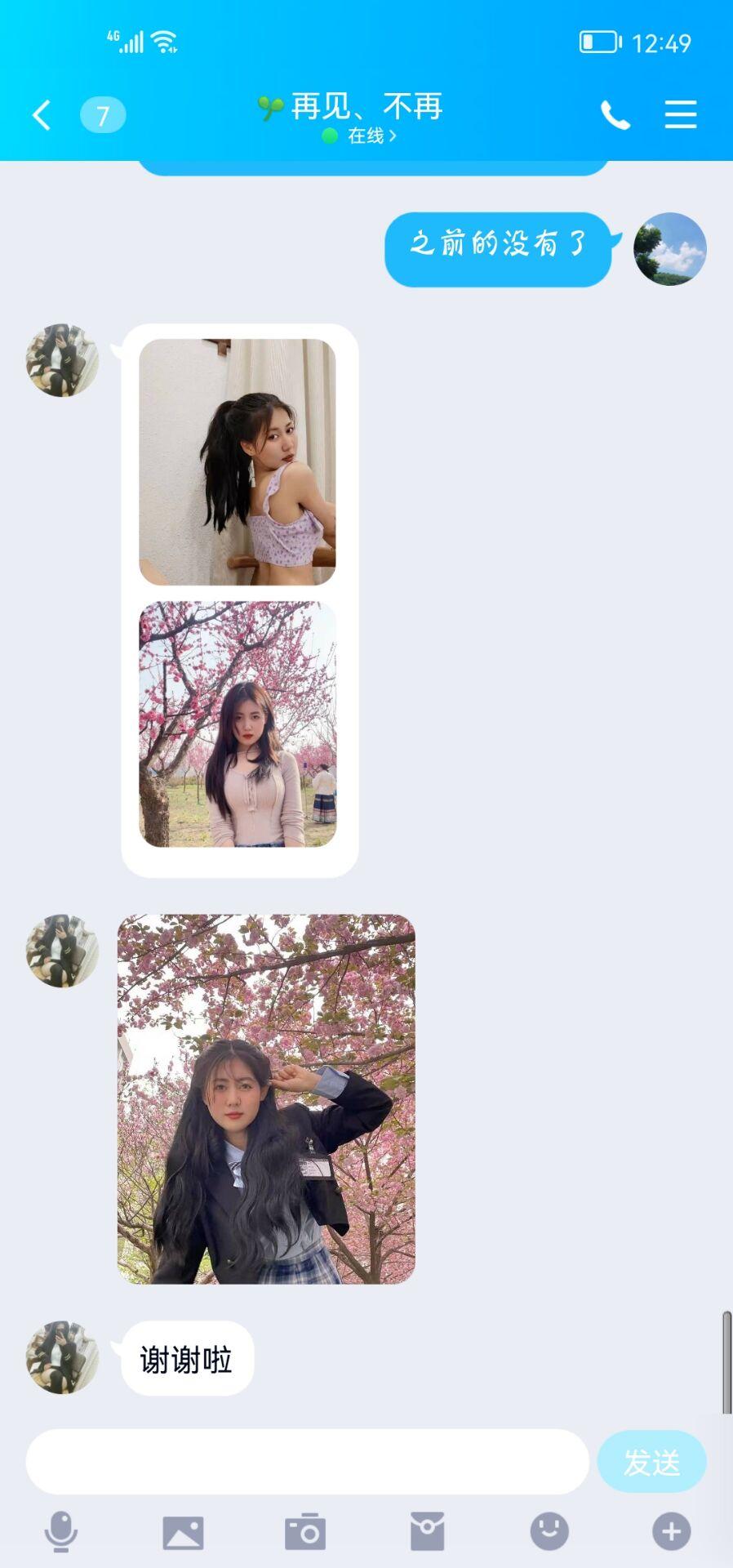Open the camera to take a photo

click(305, 1531)
